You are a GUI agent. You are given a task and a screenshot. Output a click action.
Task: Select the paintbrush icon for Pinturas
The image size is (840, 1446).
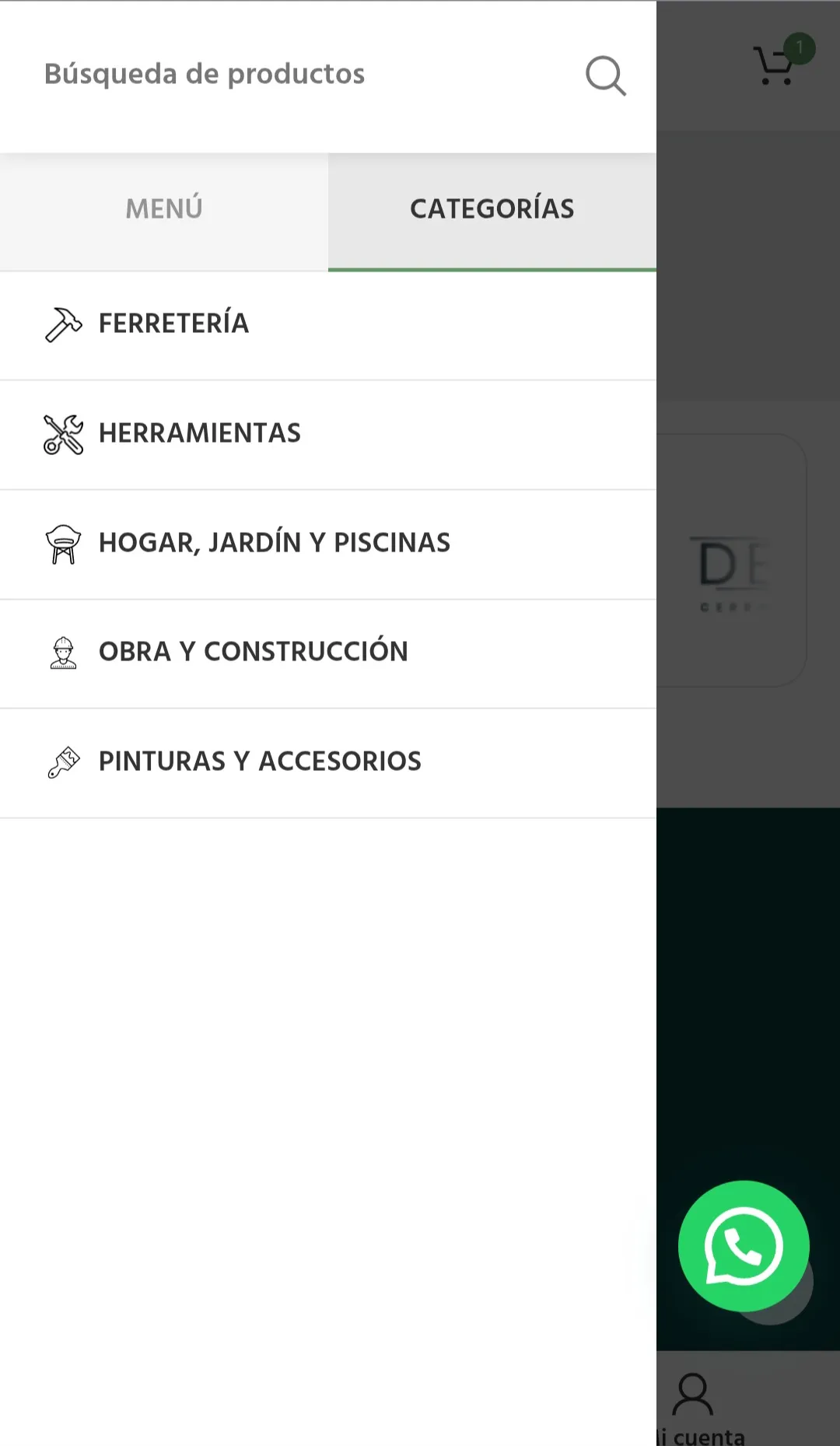62,762
